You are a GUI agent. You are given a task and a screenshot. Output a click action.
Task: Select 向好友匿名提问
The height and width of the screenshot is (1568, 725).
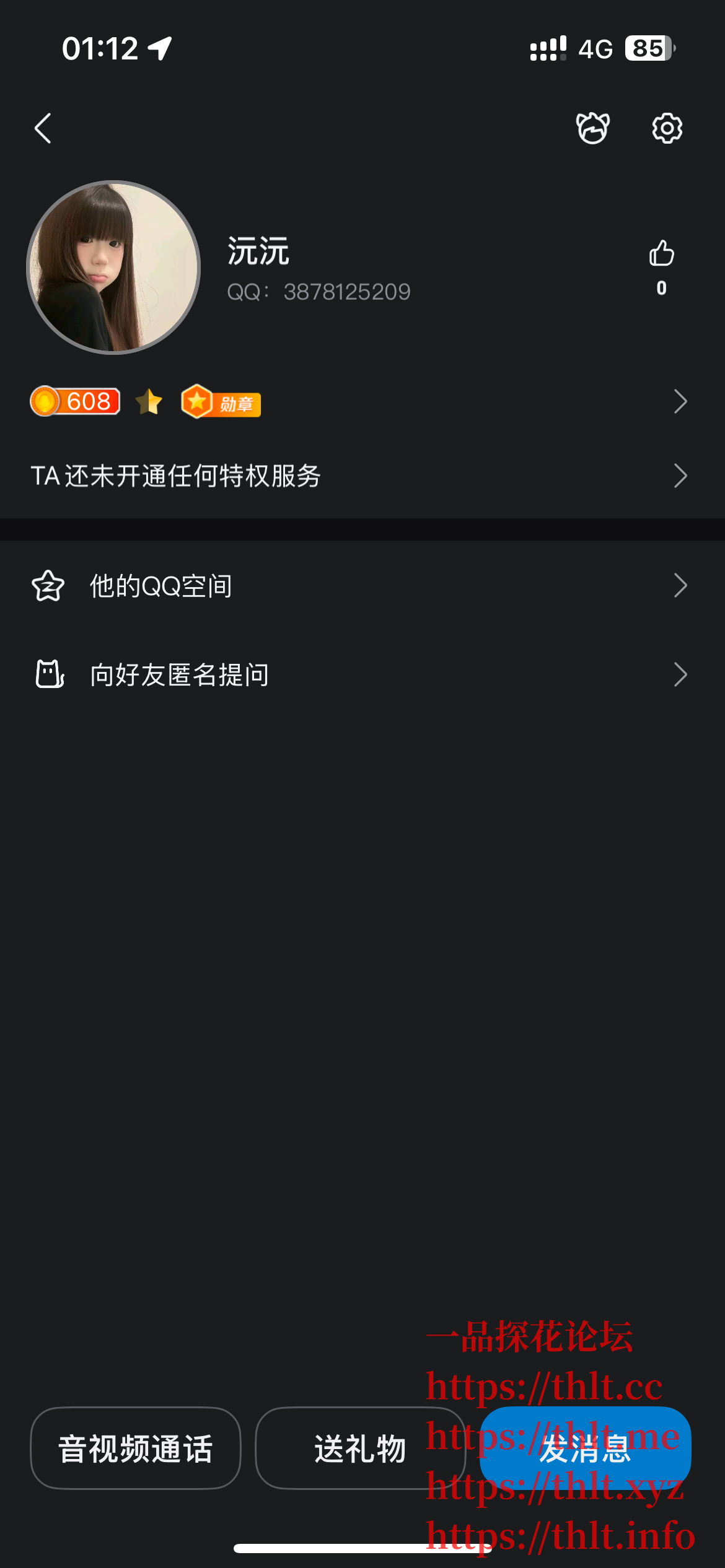[x=359, y=674]
